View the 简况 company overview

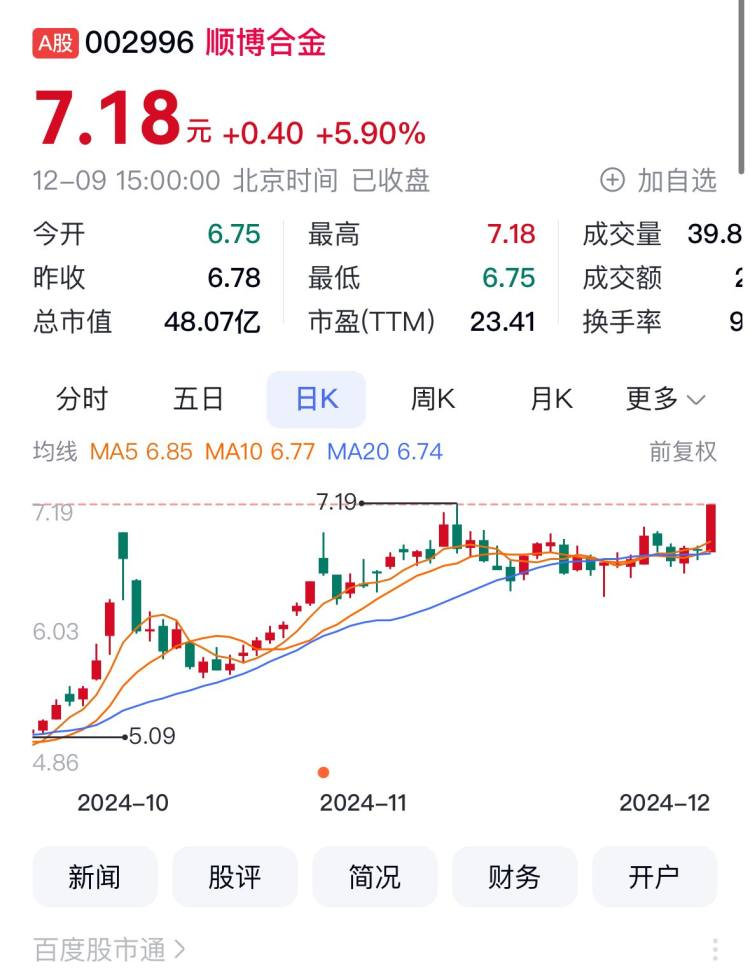(x=375, y=877)
